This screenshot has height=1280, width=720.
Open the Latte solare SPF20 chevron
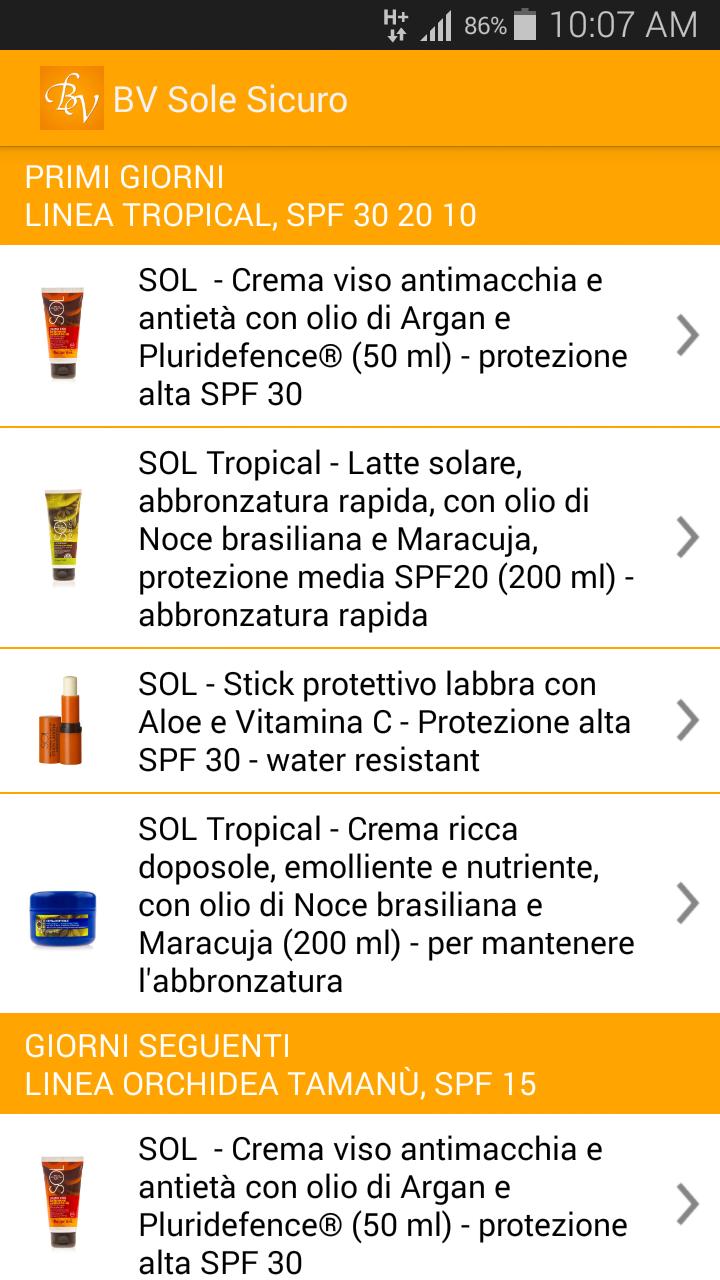[x=686, y=537]
